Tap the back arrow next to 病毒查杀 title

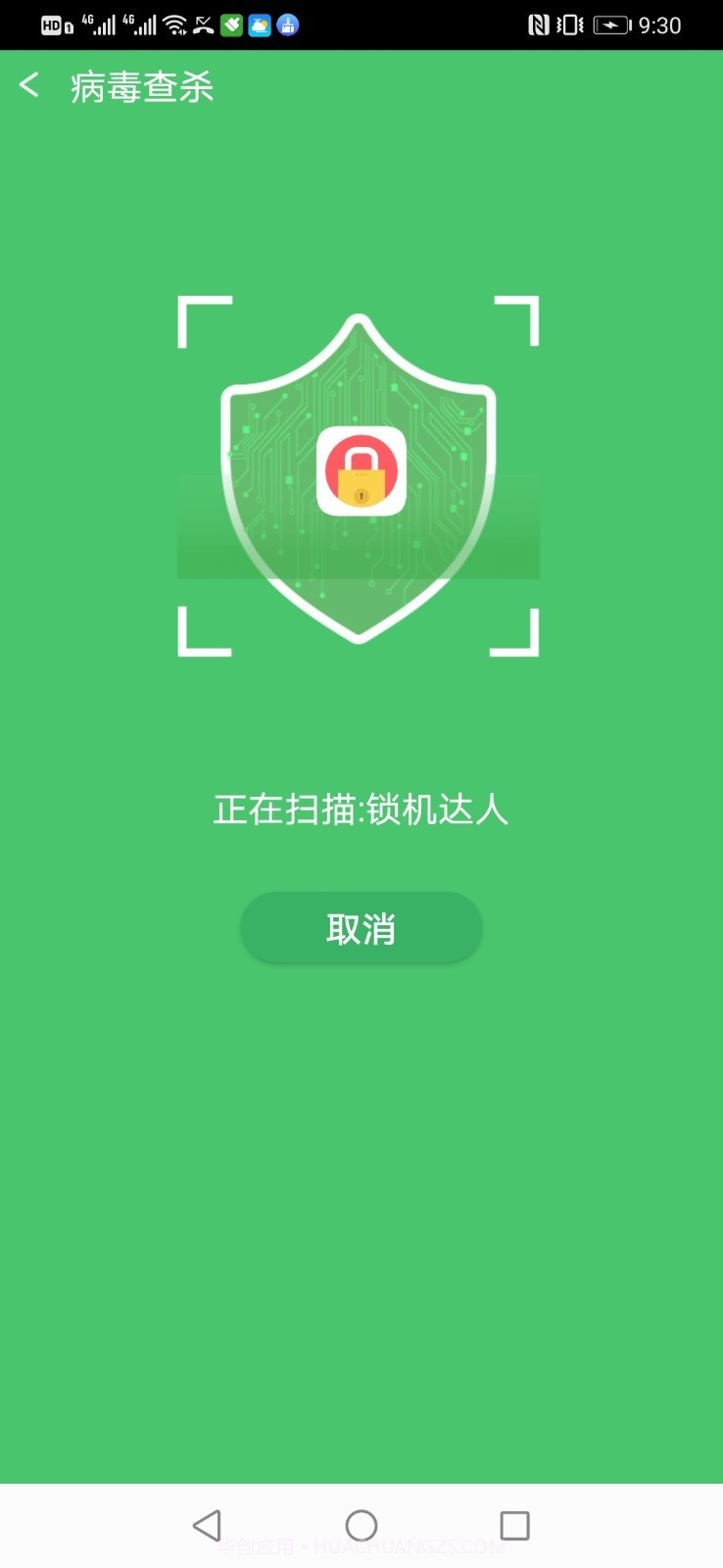pos(28,86)
